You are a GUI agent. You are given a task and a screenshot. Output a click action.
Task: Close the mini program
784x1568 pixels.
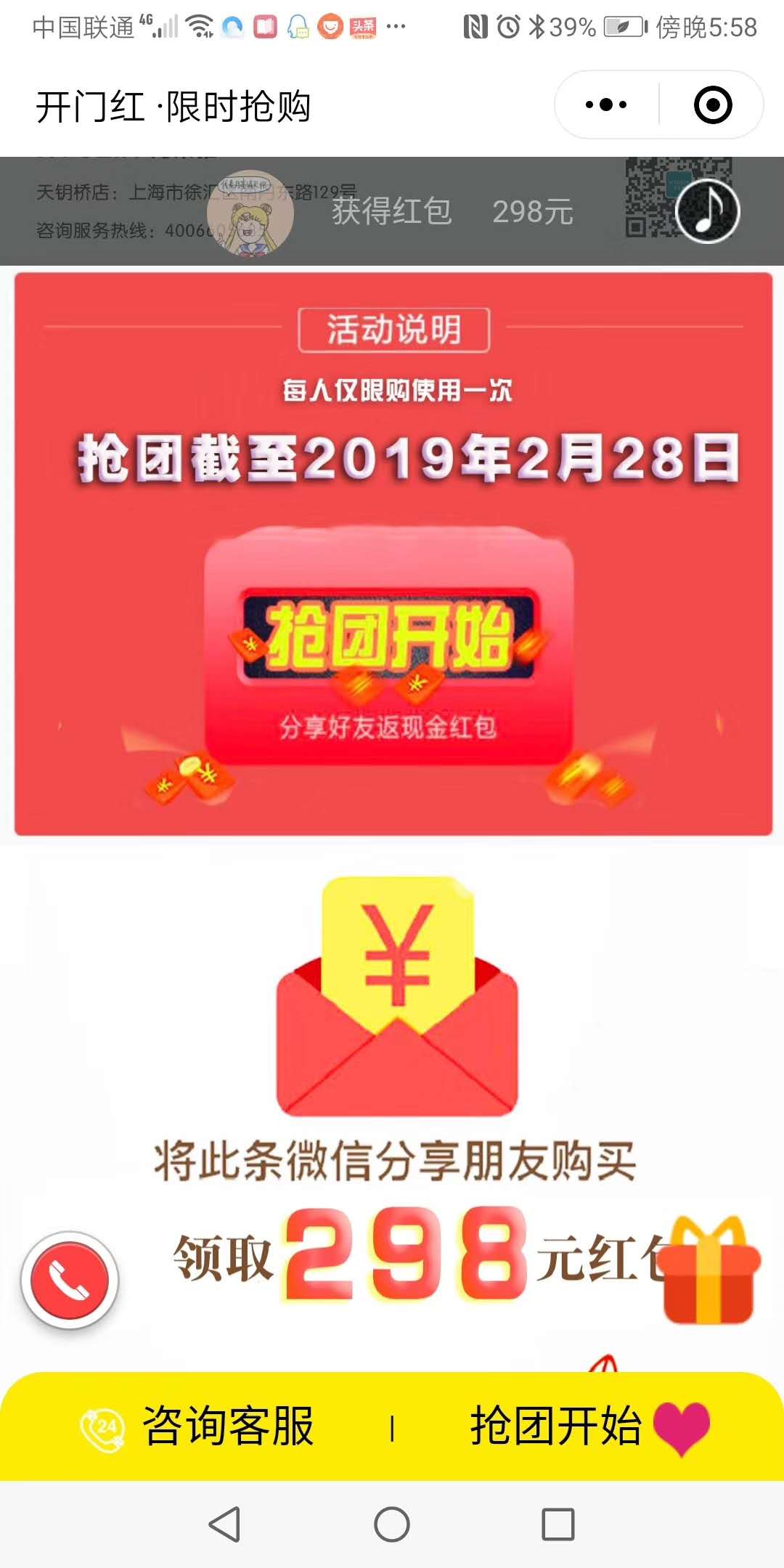pyautogui.click(x=712, y=105)
